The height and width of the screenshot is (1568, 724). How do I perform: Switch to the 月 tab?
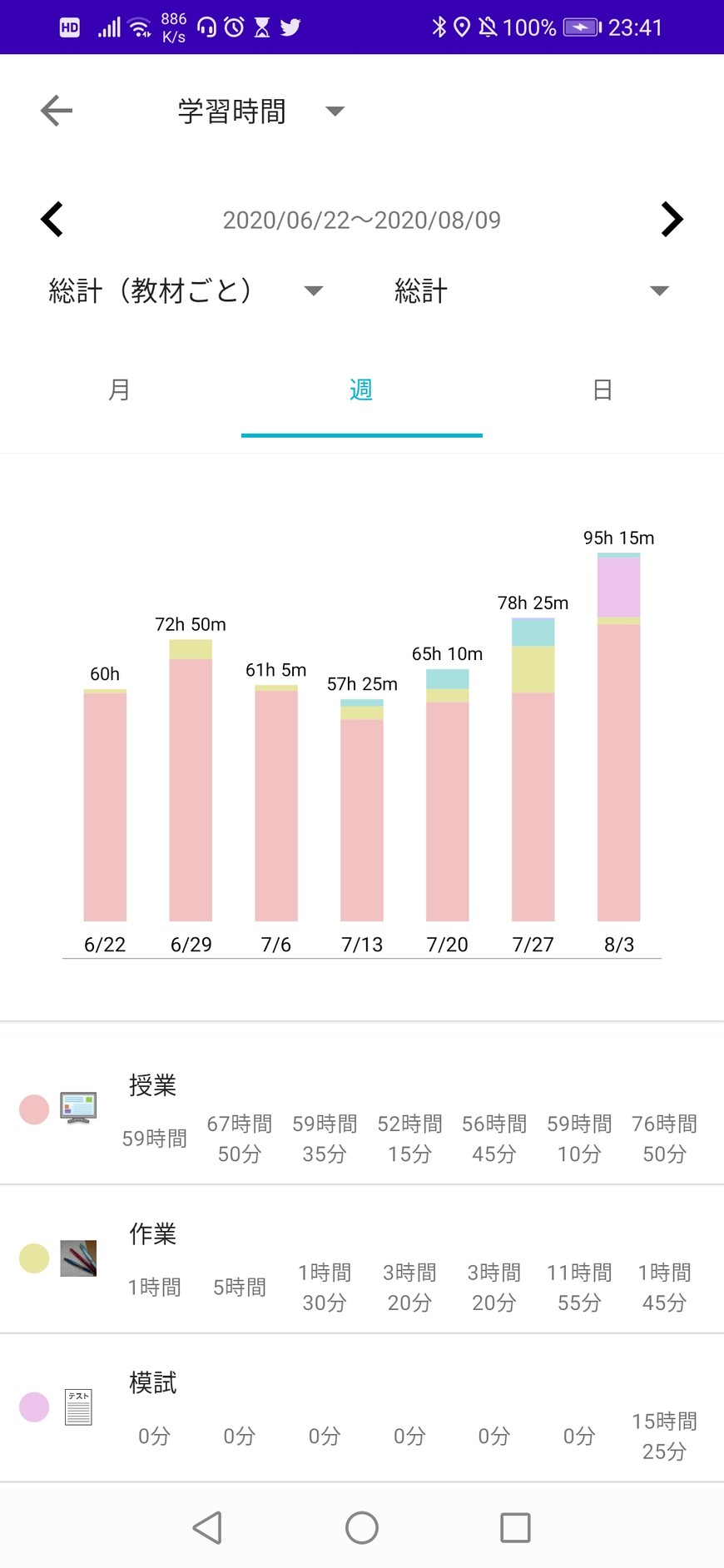tap(120, 390)
